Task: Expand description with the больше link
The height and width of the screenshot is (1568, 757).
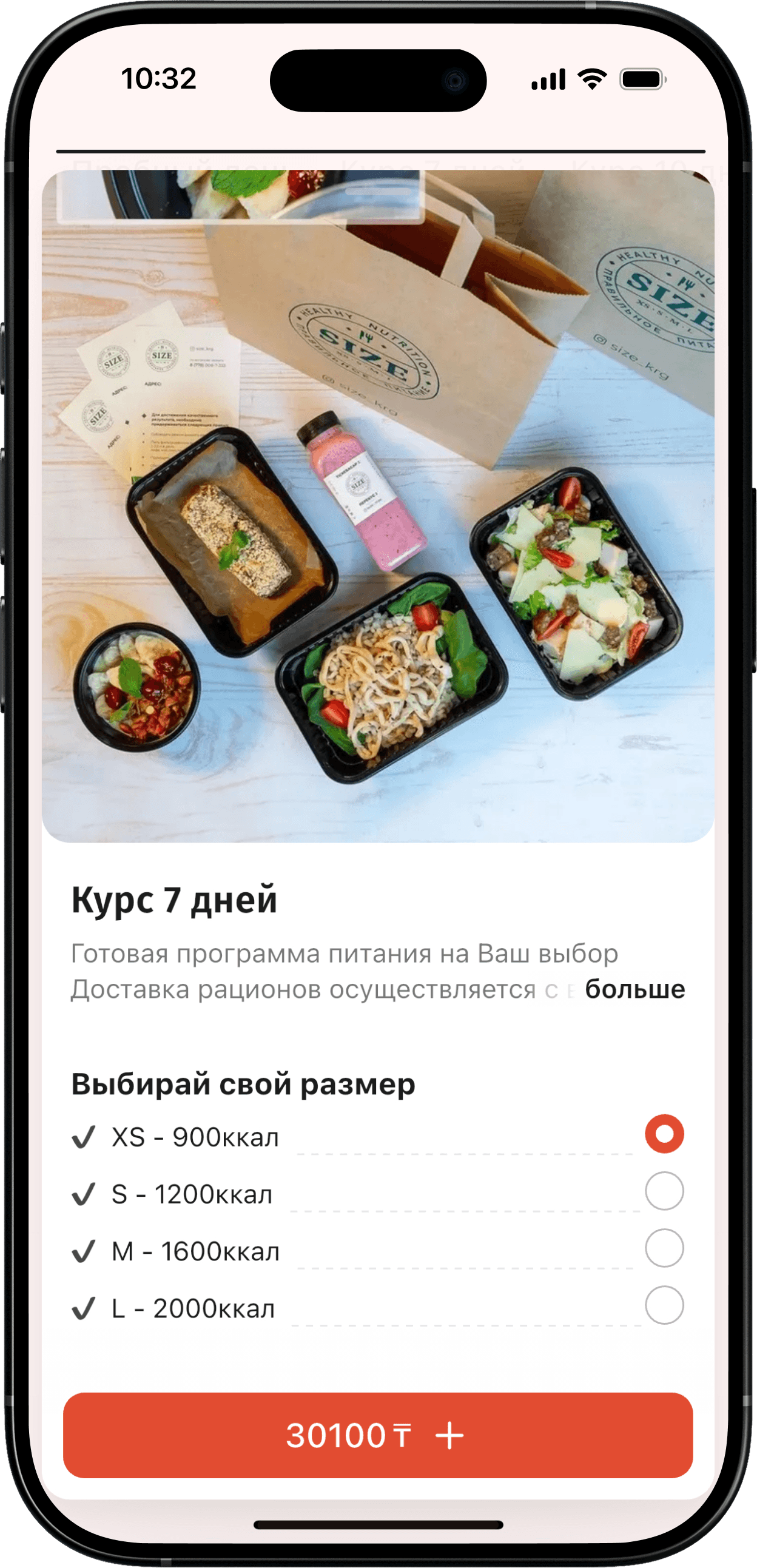Action: (634, 989)
